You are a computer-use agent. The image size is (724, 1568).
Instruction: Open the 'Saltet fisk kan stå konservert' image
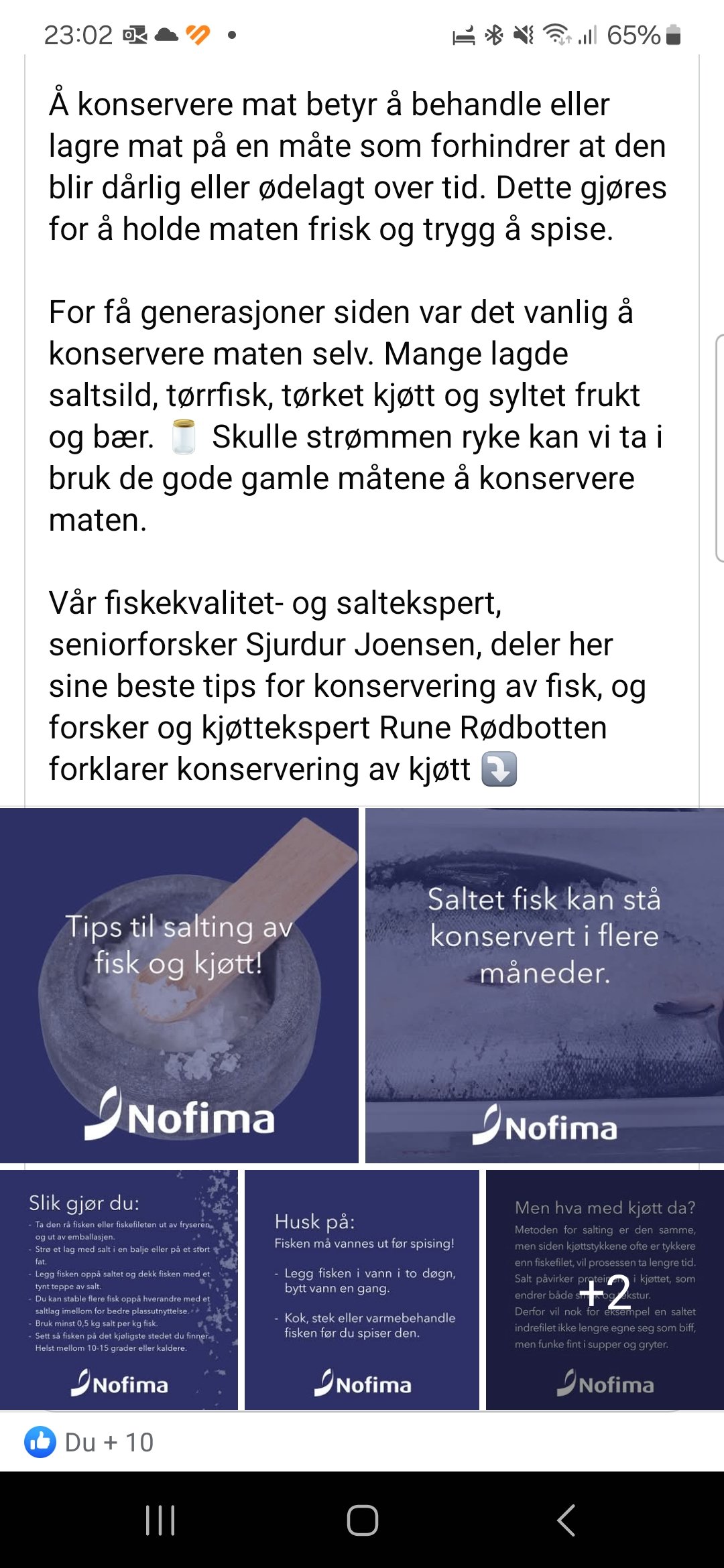click(x=544, y=985)
